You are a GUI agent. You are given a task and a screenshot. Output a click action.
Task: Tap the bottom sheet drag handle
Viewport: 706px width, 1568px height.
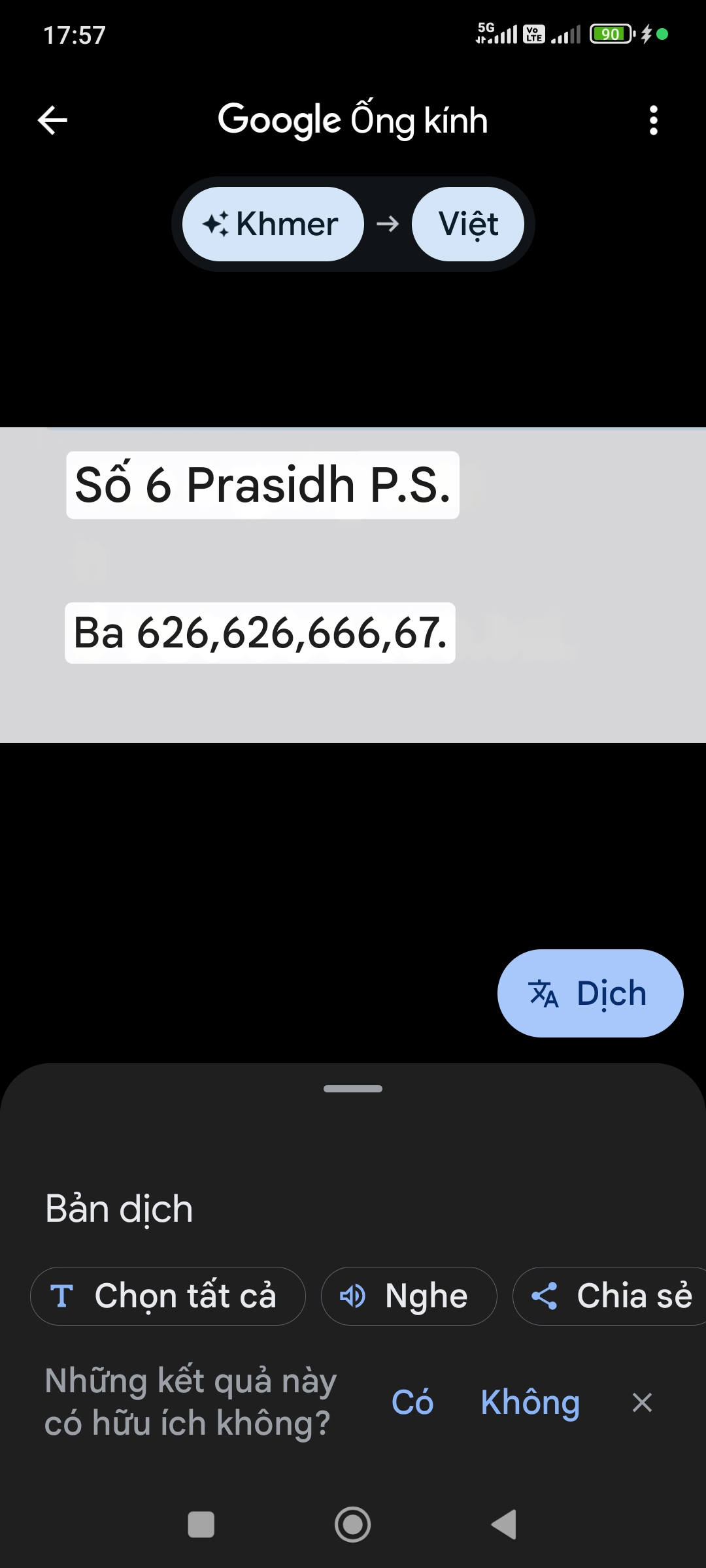pyautogui.click(x=353, y=1088)
